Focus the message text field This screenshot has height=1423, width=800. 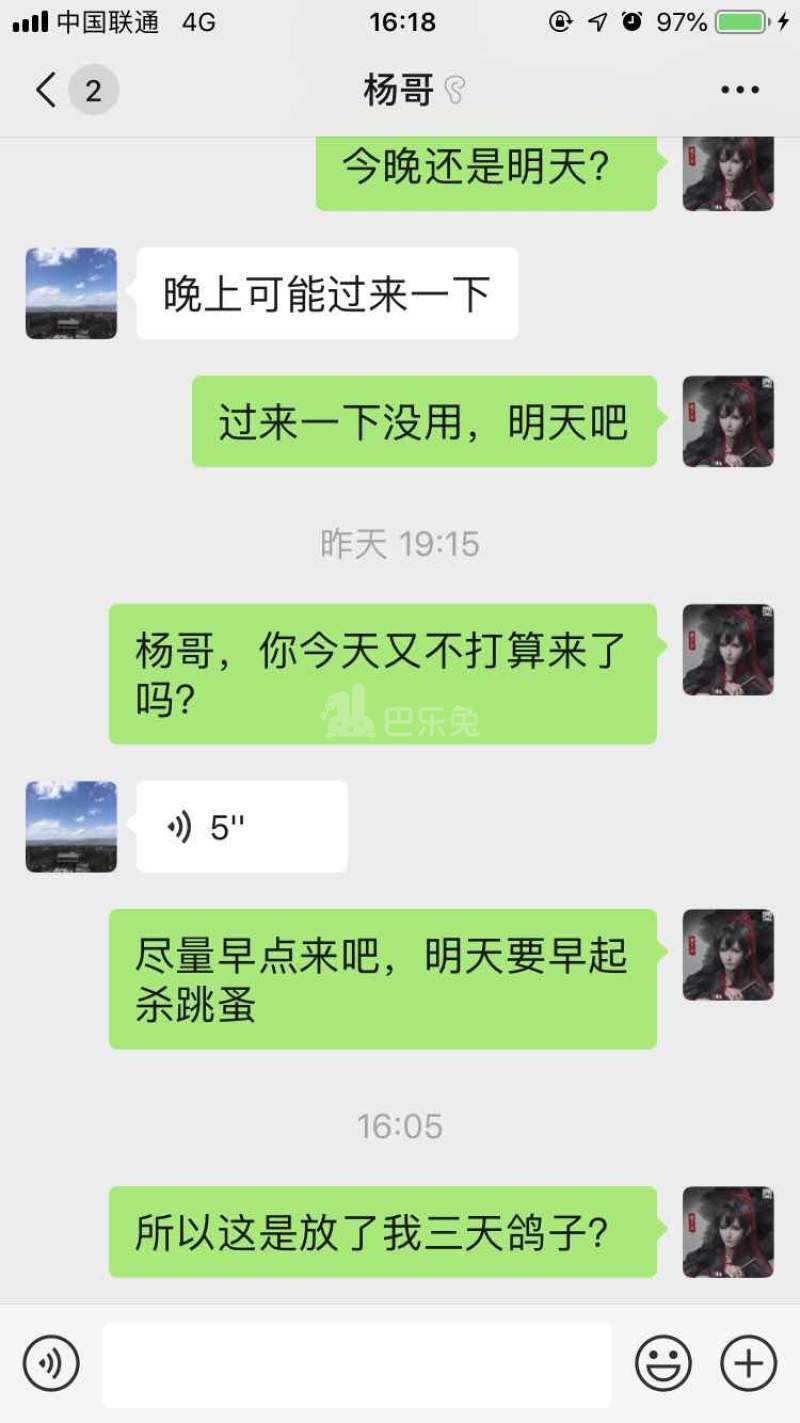click(x=357, y=1364)
